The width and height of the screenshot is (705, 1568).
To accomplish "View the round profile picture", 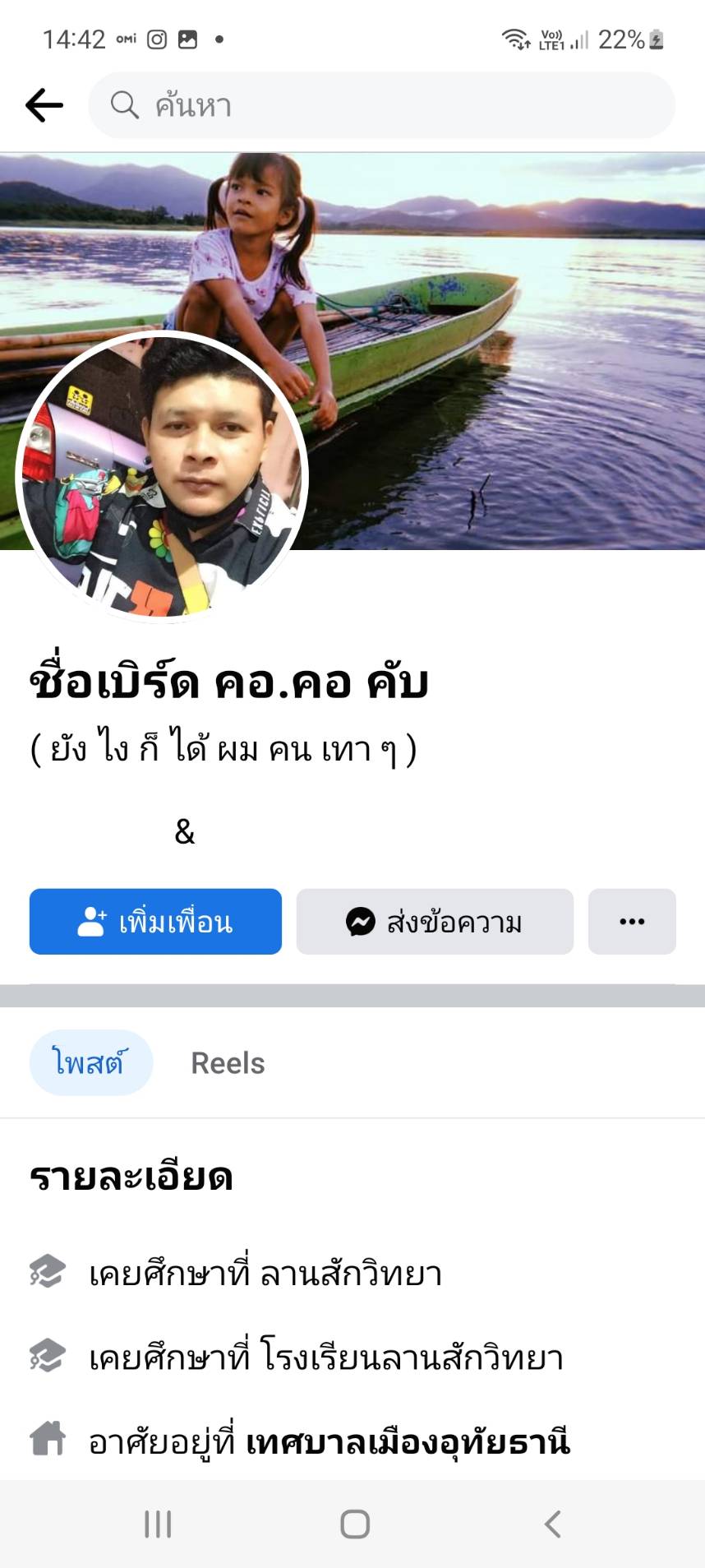I will 162,475.
